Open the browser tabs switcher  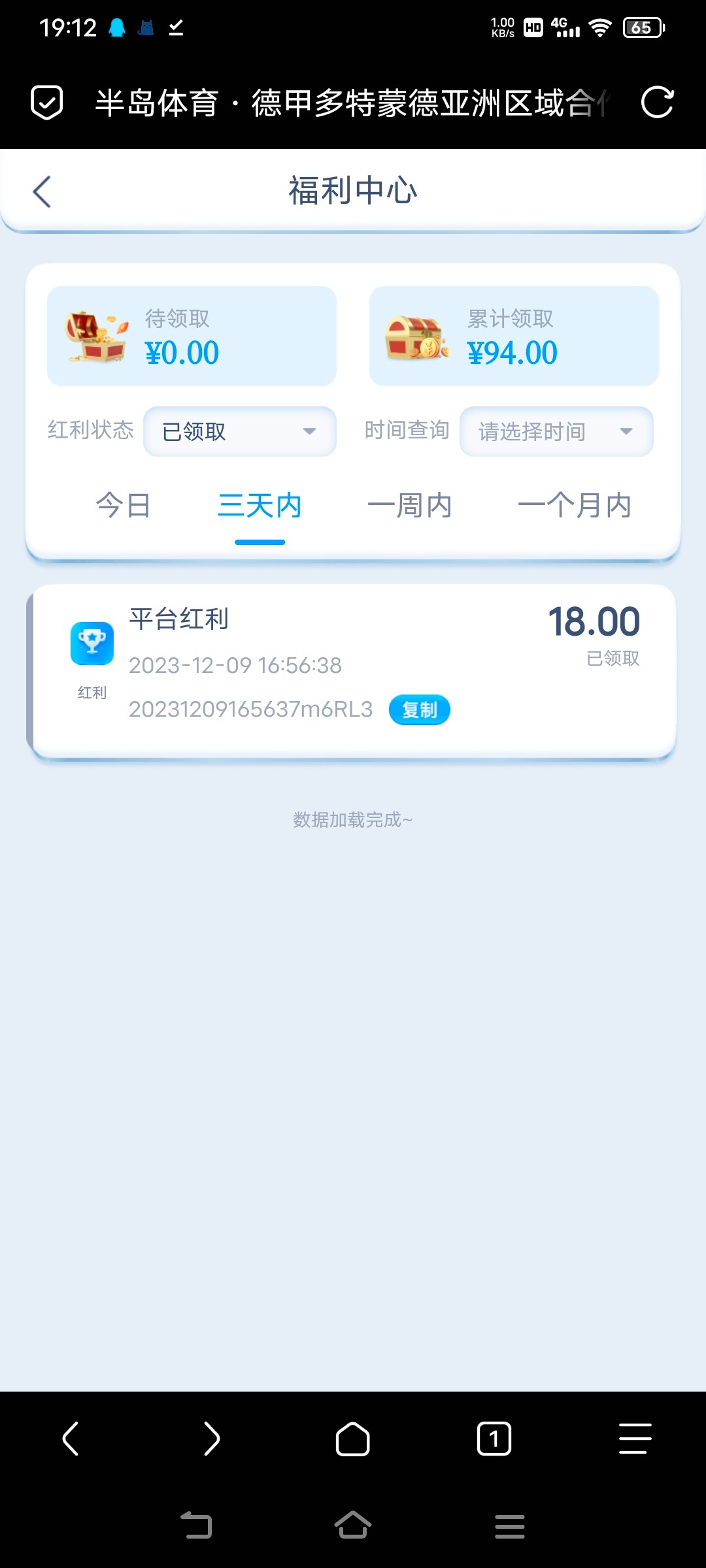point(494,1439)
